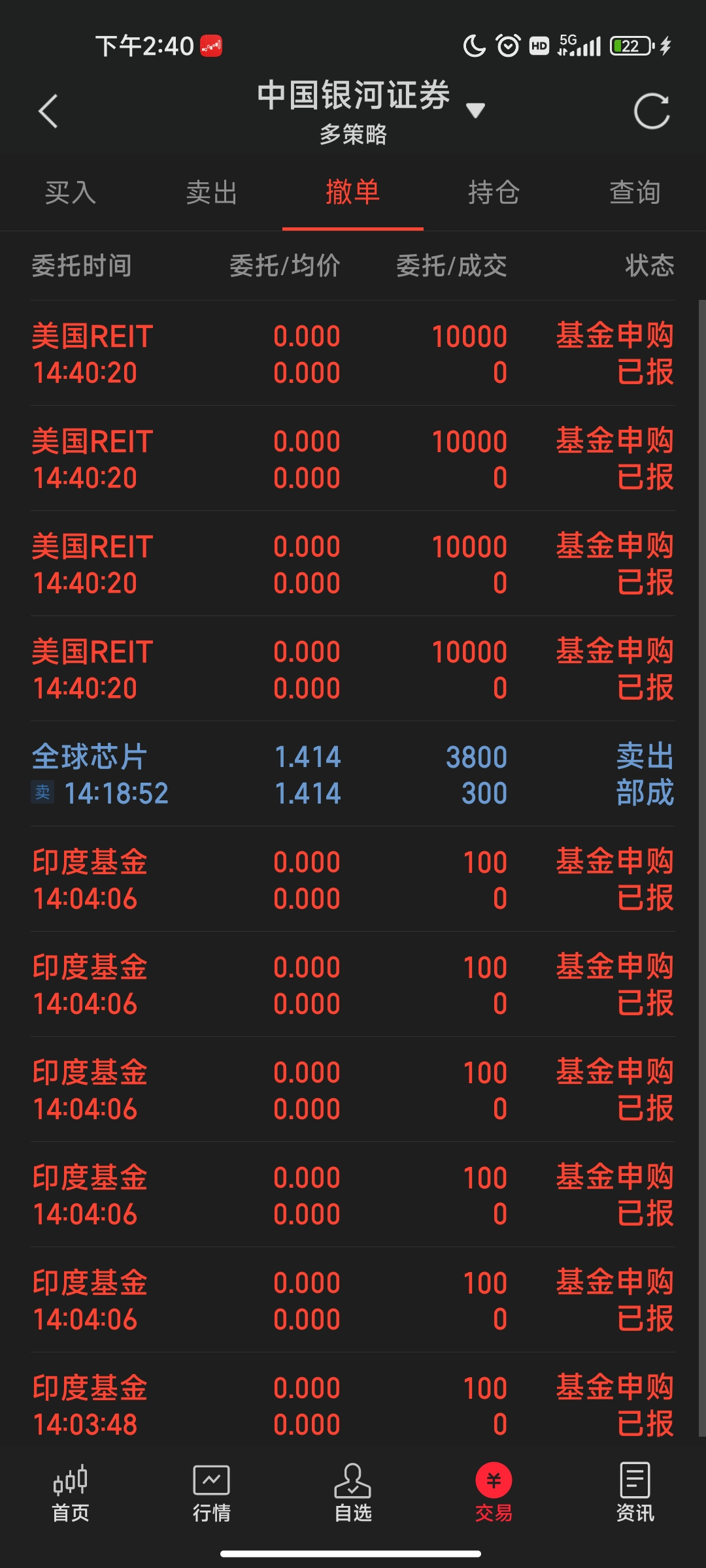Go back using the top-left arrow
This screenshot has height=1568, width=706.
[48, 111]
